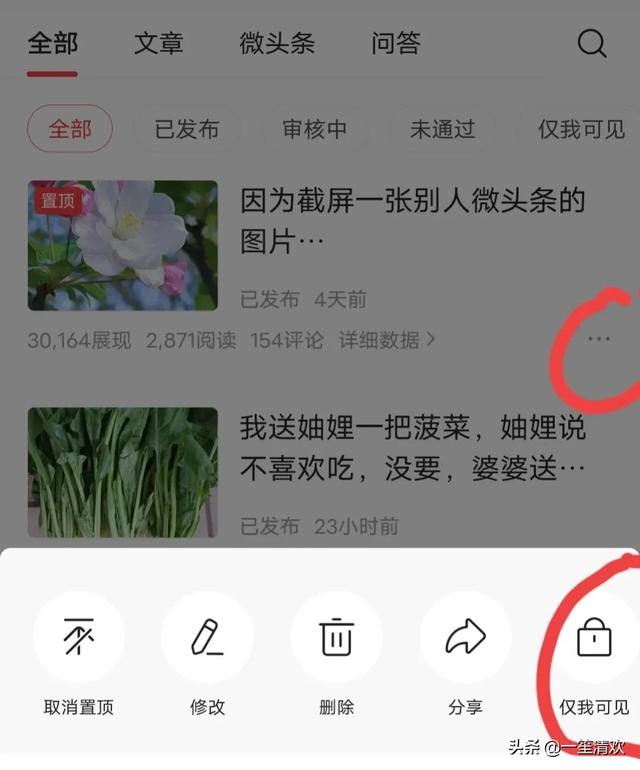Open the pinned post about 截屏微头条图片
This screenshot has width=640, height=770.
click(x=412, y=222)
